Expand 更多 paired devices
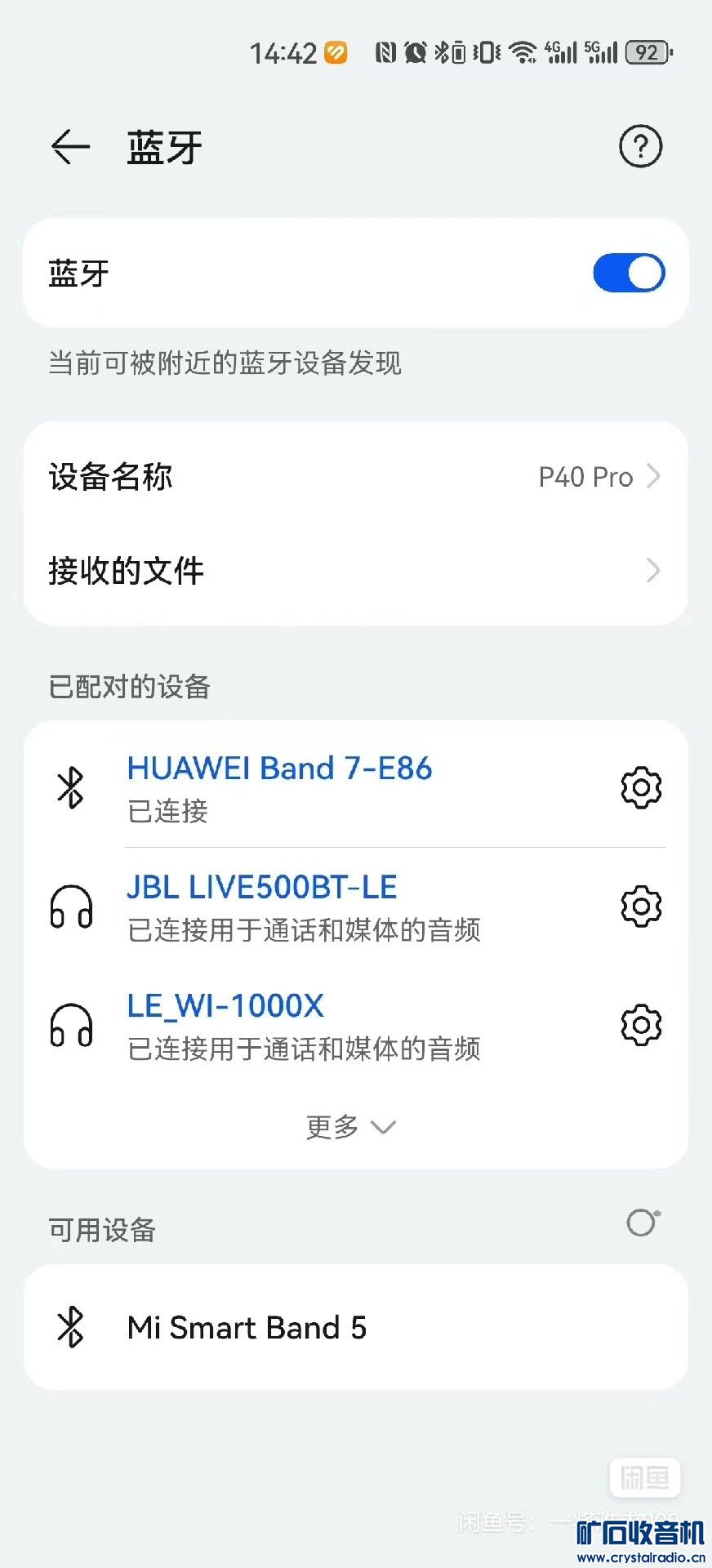712x1568 pixels. 351,1128
